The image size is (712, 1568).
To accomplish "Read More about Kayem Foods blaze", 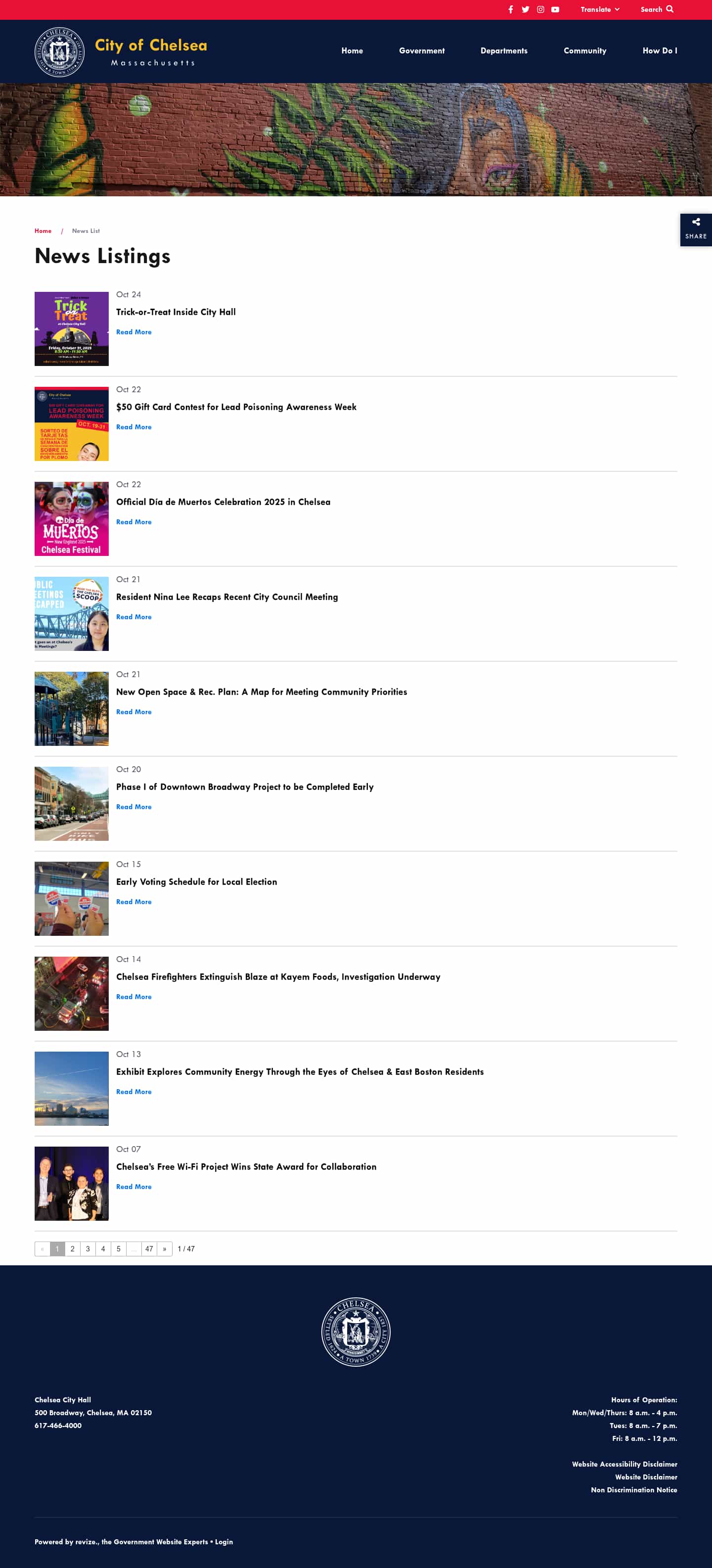I will [x=134, y=997].
